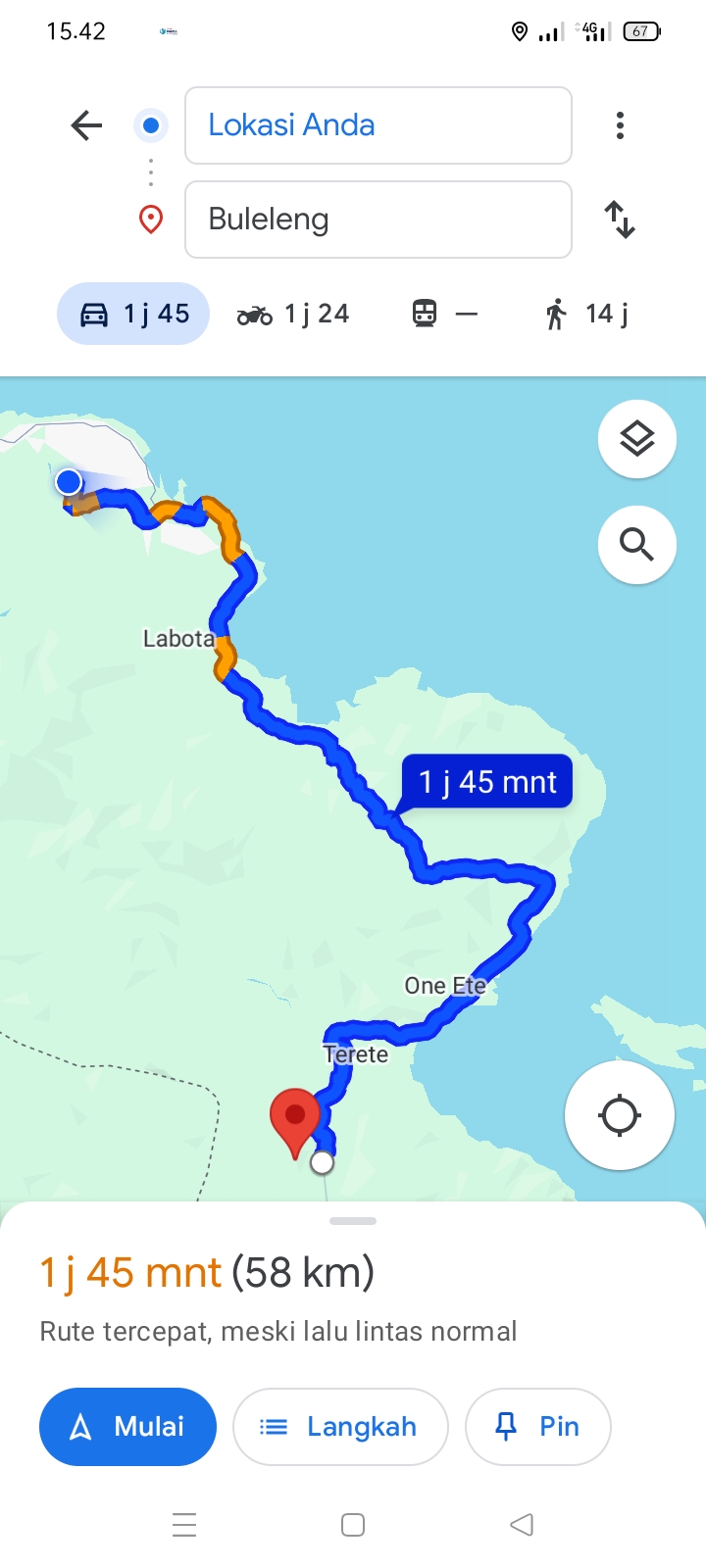Search along the route
706x1568 pixels.
tap(637, 545)
